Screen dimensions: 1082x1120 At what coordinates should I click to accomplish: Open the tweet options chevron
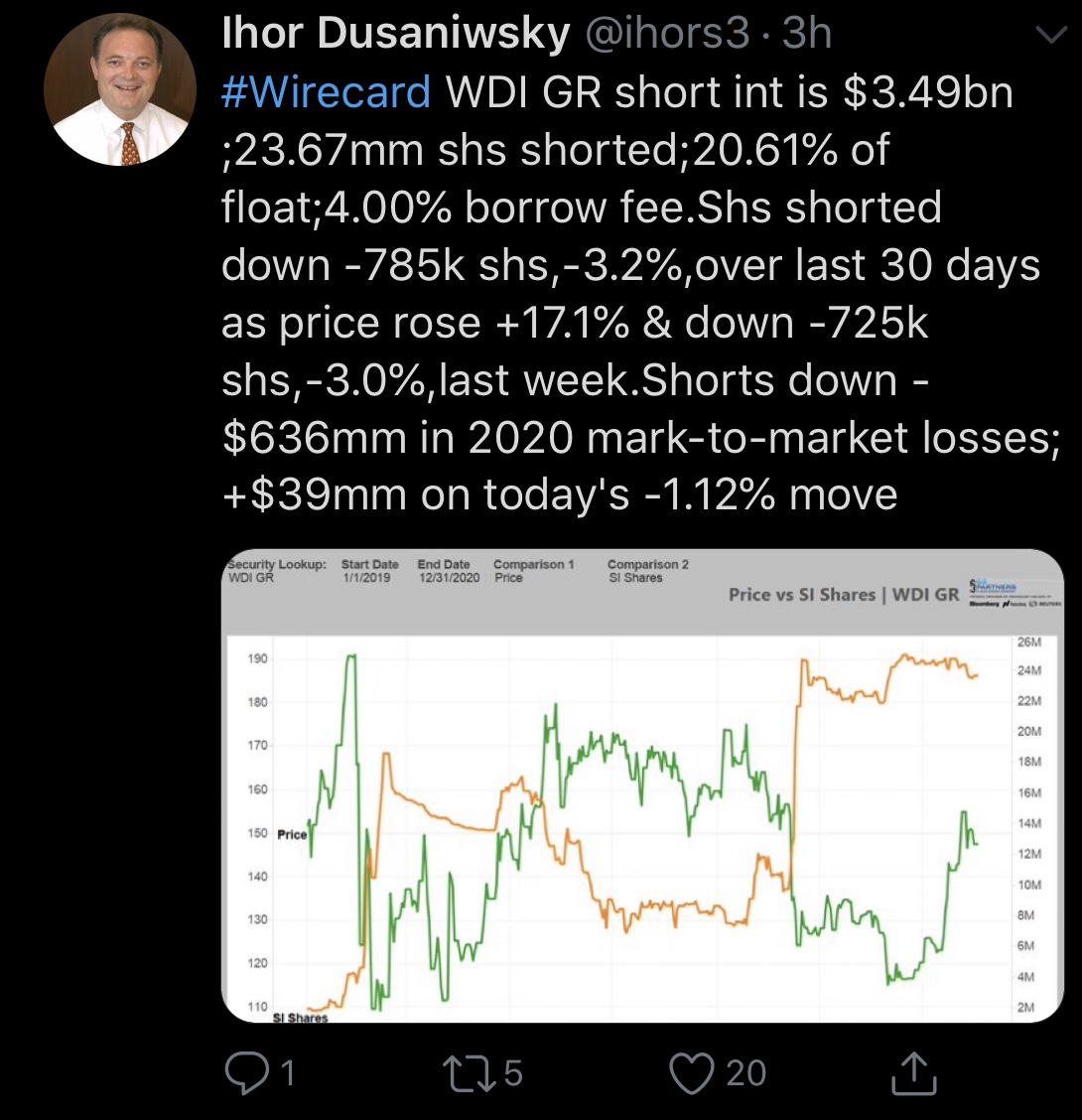pyautogui.click(x=1048, y=36)
